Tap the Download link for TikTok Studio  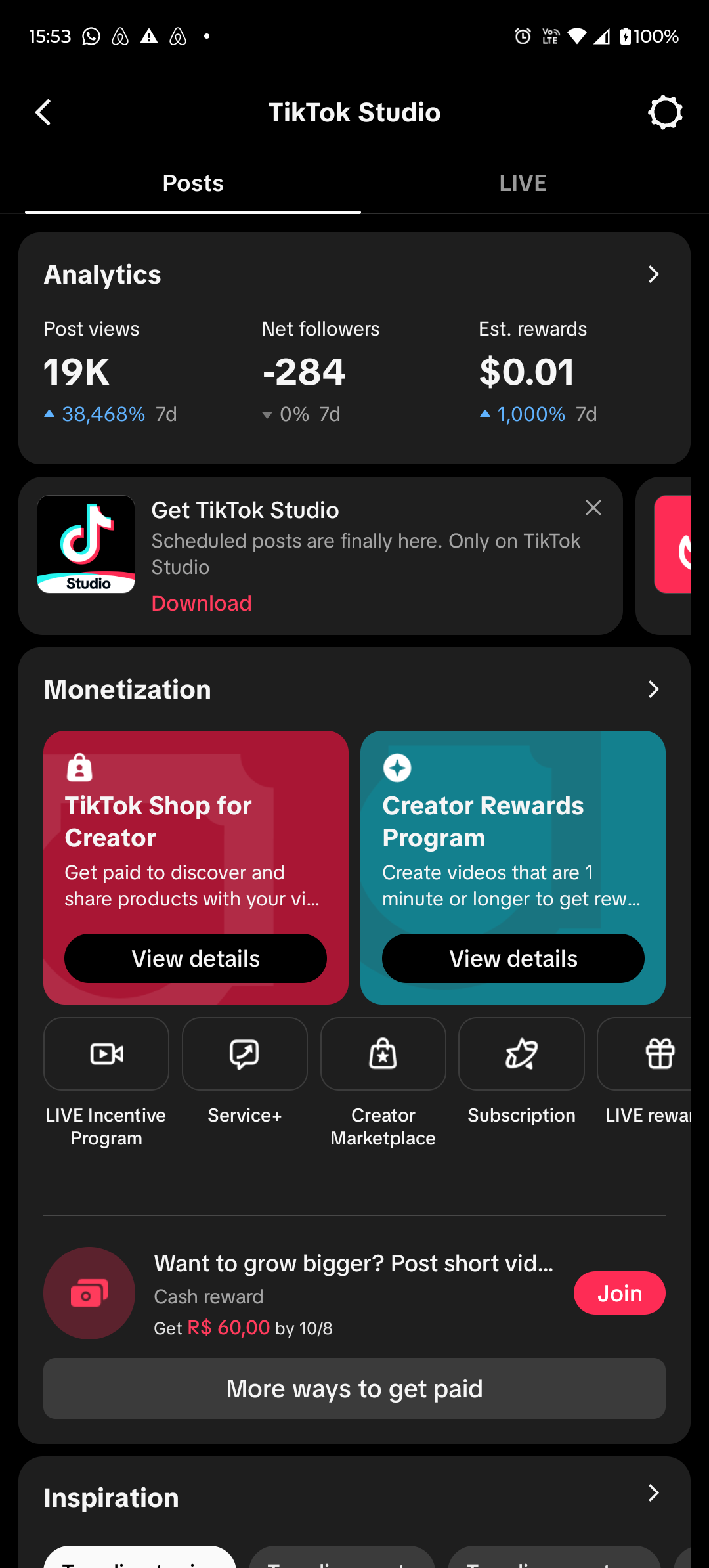tap(202, 603)
